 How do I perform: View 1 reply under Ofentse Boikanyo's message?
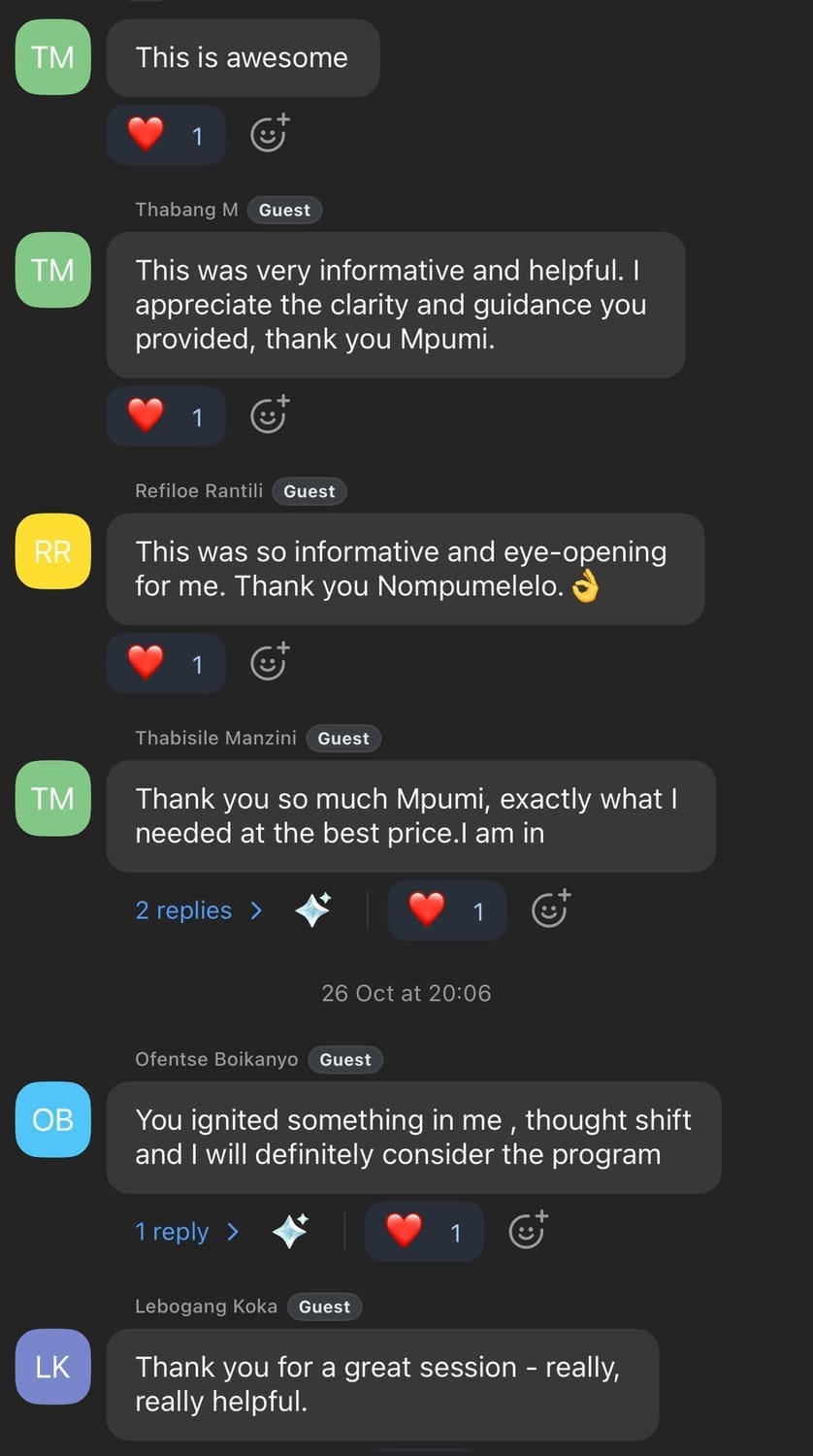coord(186,1232)
